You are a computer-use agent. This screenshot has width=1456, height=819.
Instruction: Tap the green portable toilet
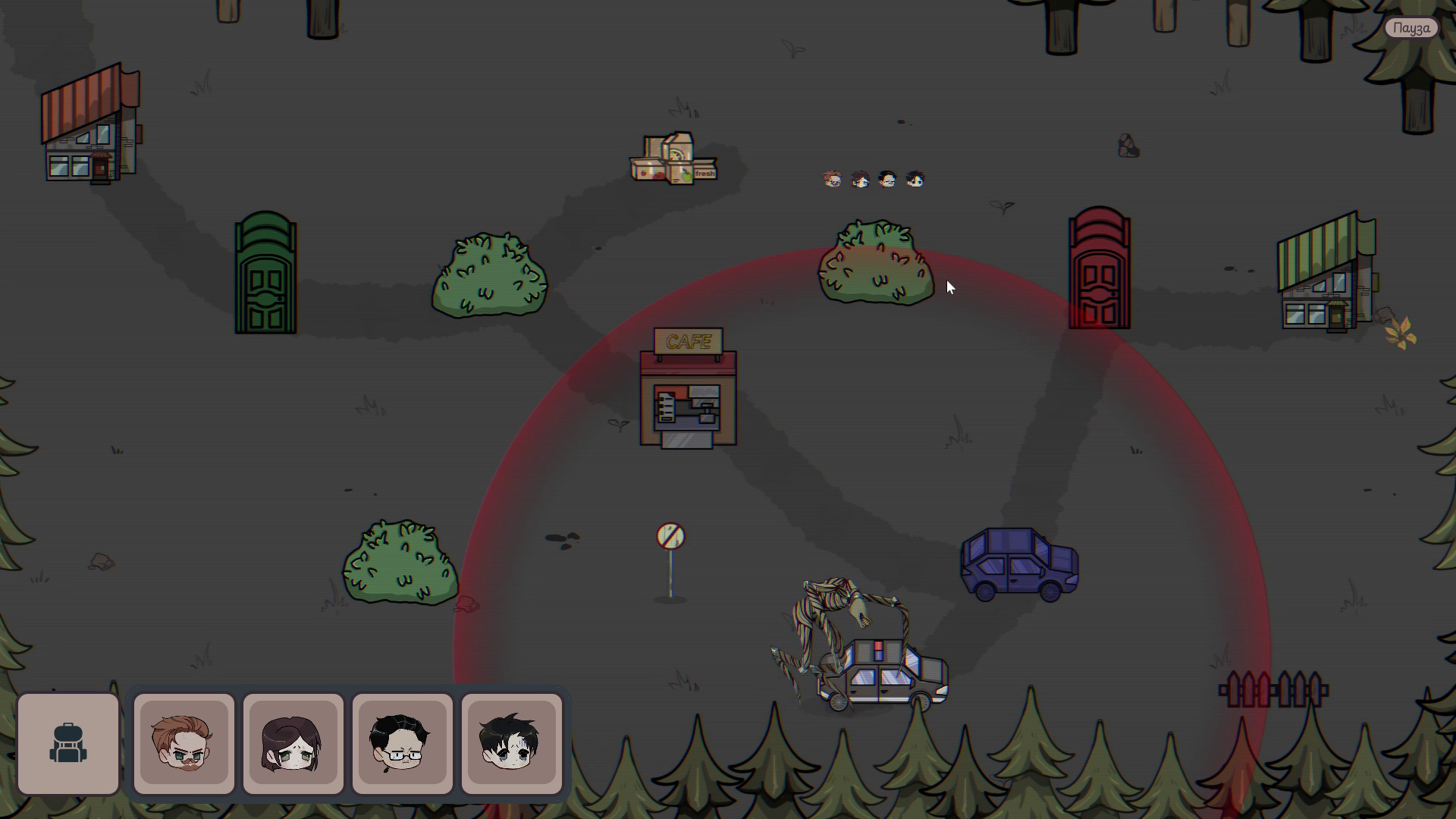point(265,275)
